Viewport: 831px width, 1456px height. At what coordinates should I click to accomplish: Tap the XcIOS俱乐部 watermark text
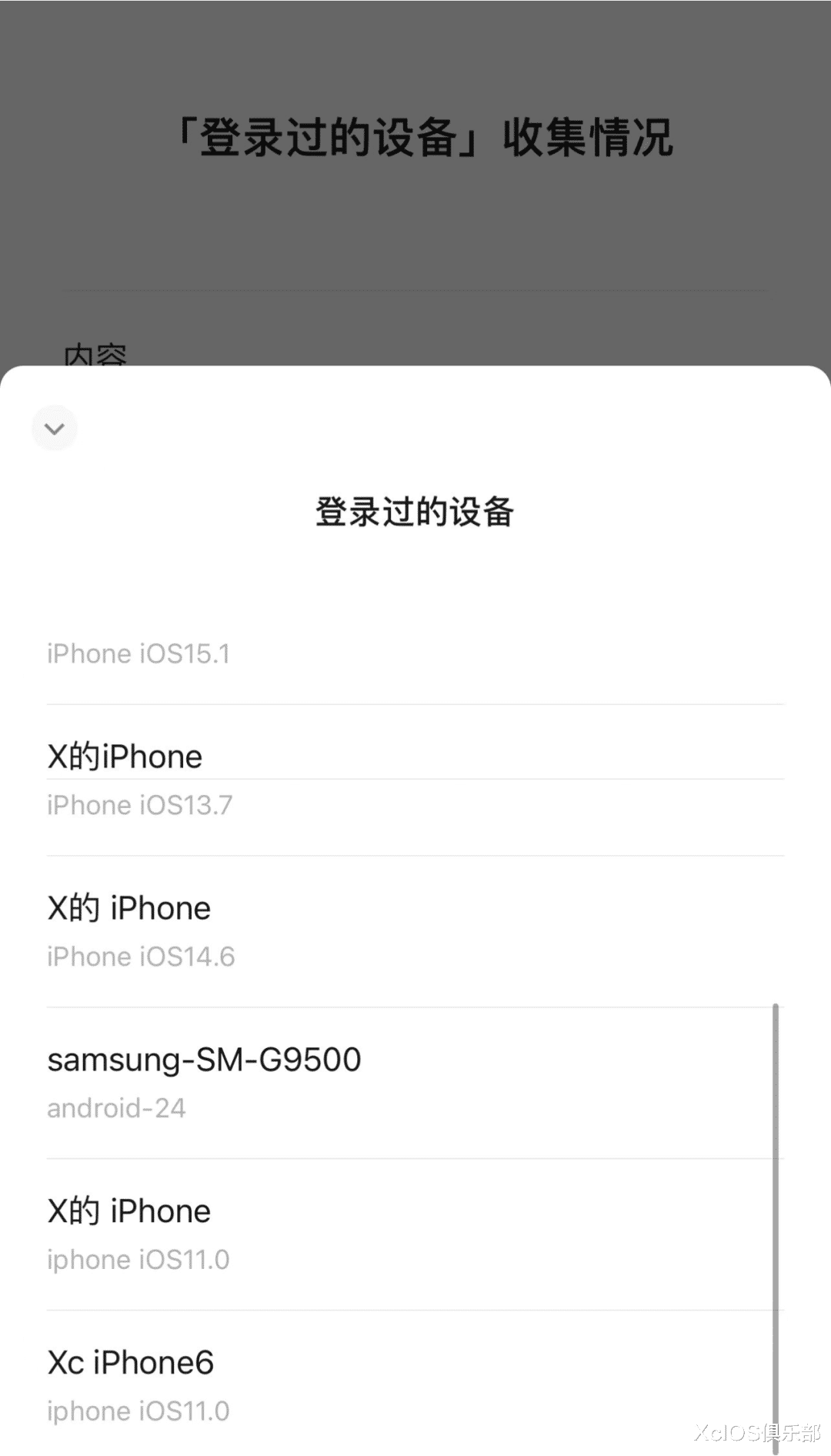(758, 1434)
